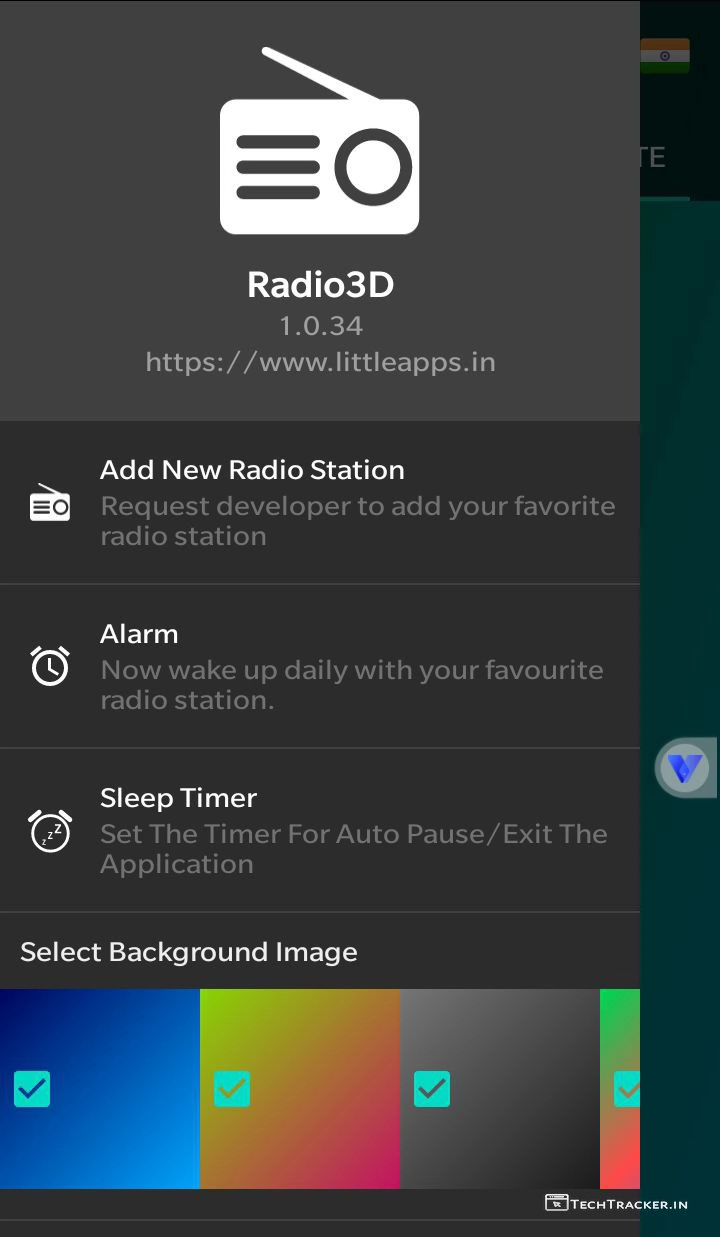720x1237 pixels.
Task: Open the Sleep Timer setting
Action: (x=320, y=830)
